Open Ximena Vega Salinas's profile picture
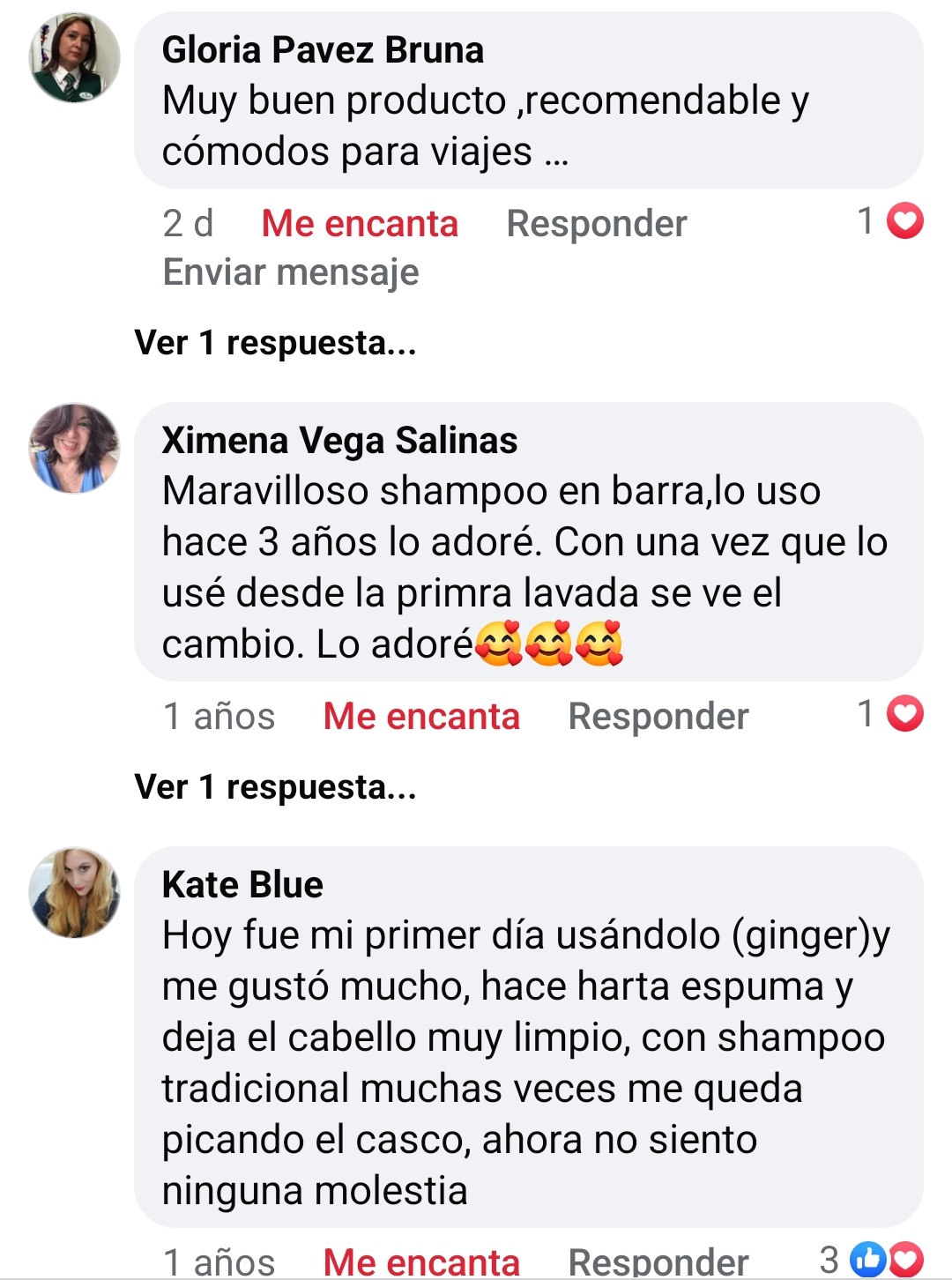This screenshot has height=1280, width=952. pyautogui.click(x=75, y=448)
